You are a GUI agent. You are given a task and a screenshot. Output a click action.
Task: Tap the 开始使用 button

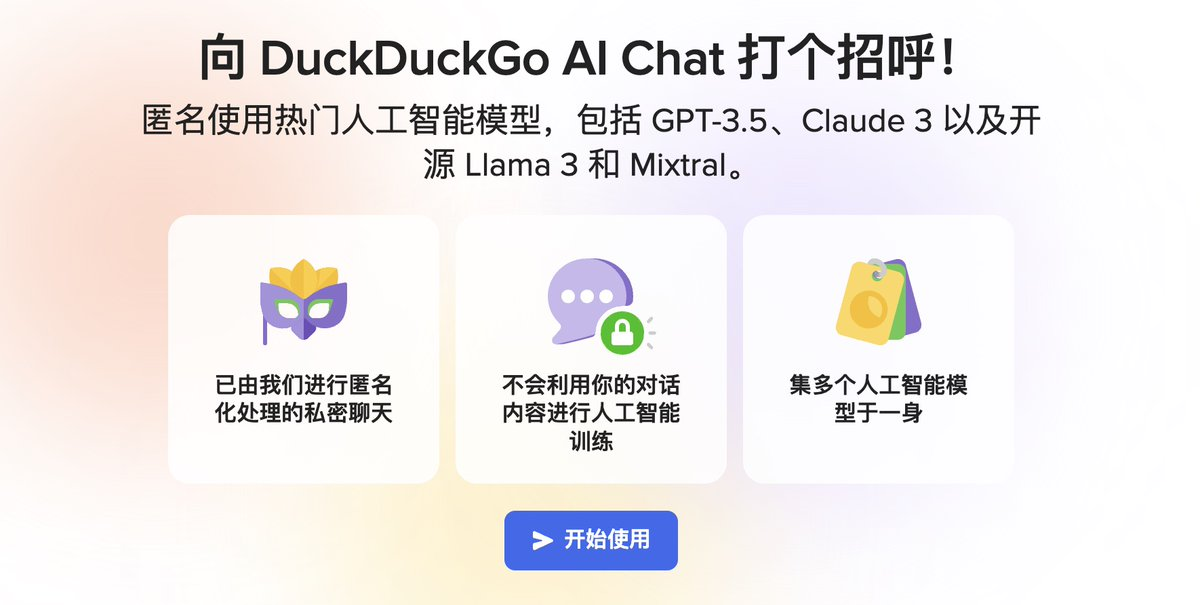(x=591, y=540)
